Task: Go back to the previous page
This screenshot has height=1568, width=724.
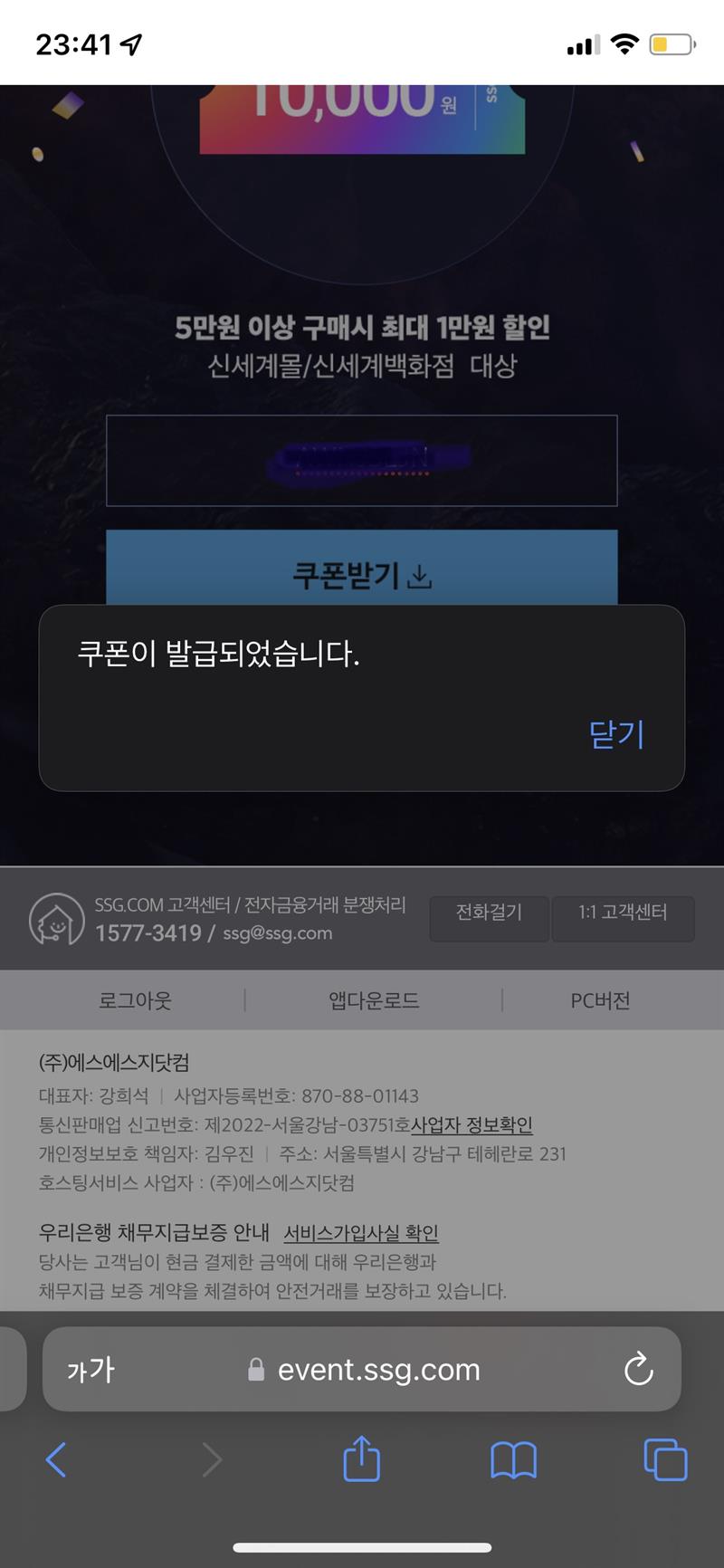Action: [x=56, y=1459]
